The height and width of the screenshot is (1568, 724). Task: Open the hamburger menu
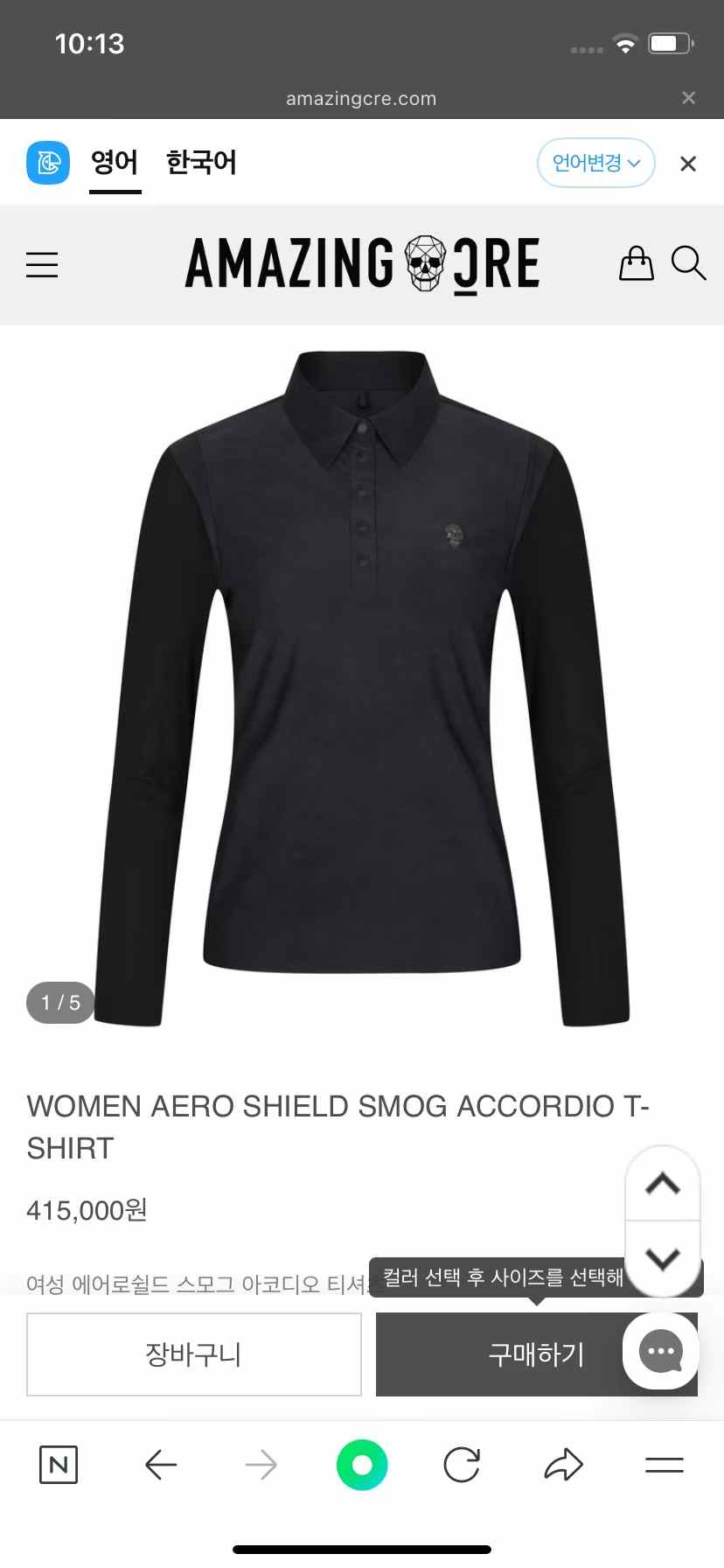42,264
